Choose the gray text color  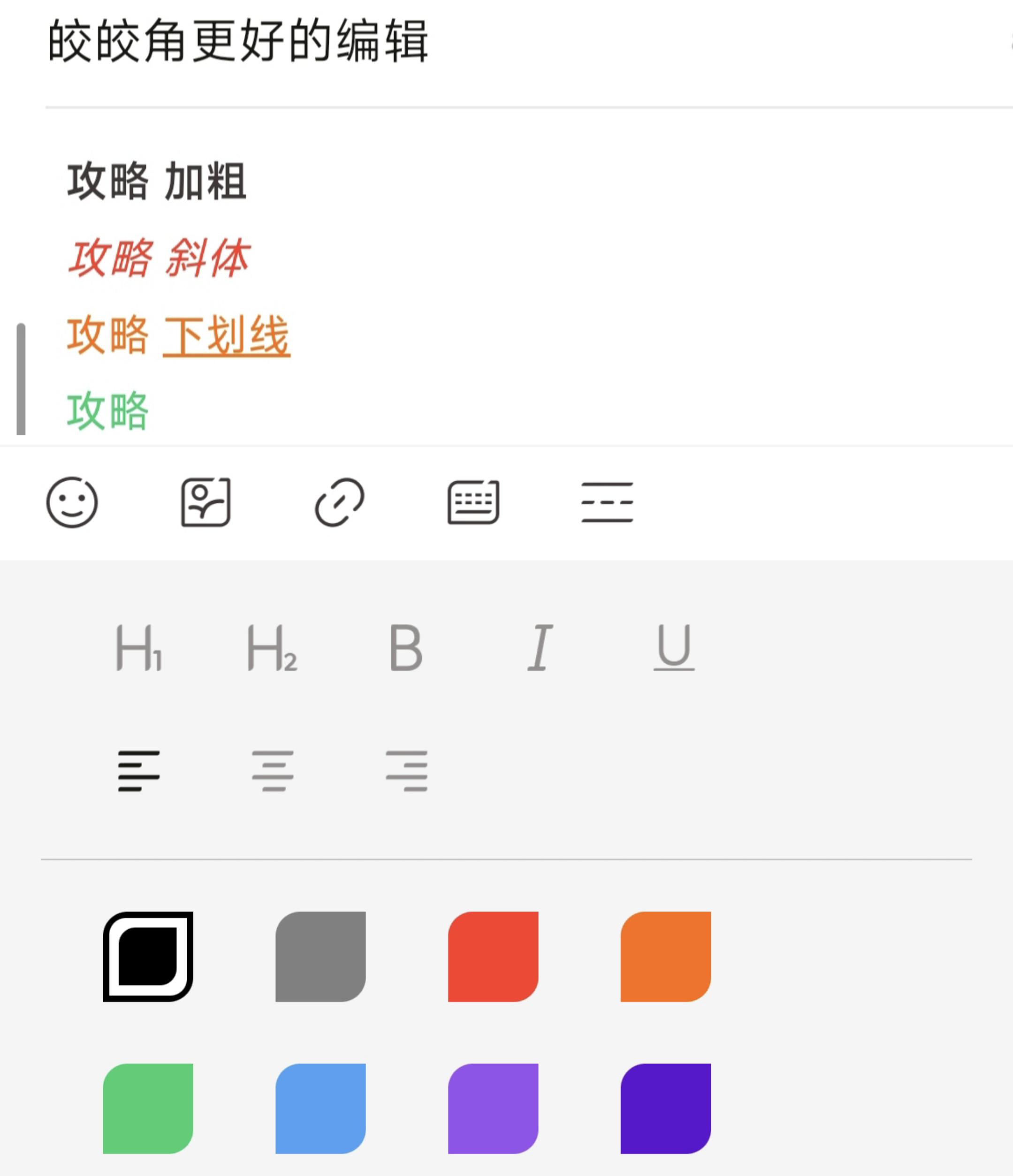tap(321, 956)
